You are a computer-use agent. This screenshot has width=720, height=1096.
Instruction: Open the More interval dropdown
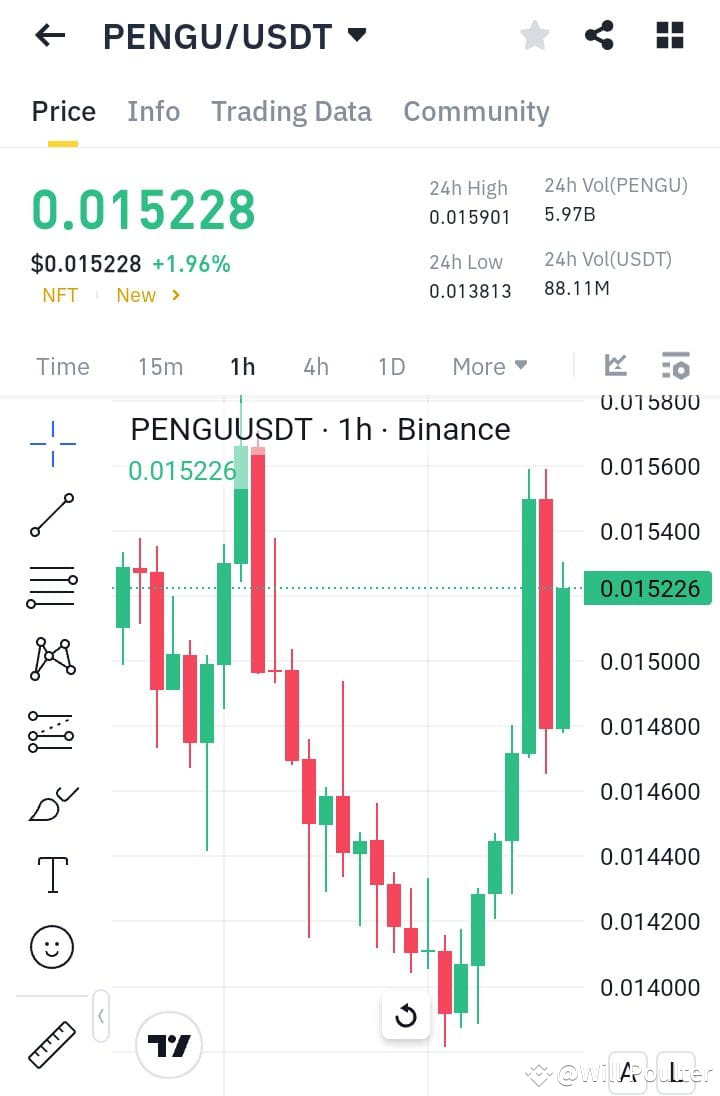(489, 366)
